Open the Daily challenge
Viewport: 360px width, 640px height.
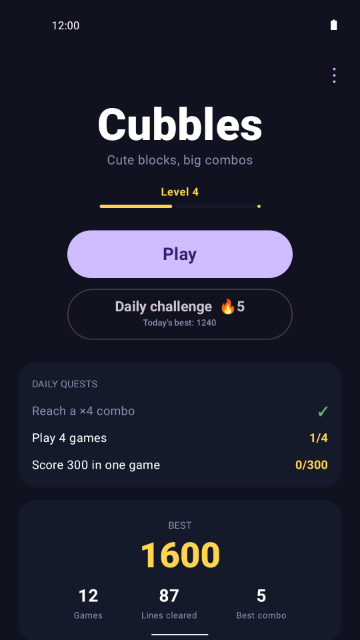click(x=180, y=314)
